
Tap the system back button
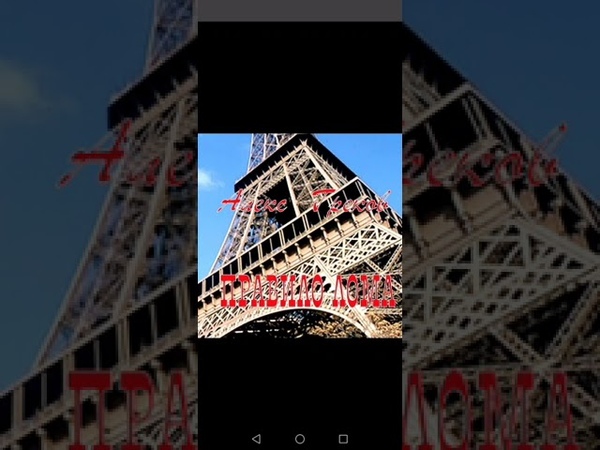click(256, 439)
